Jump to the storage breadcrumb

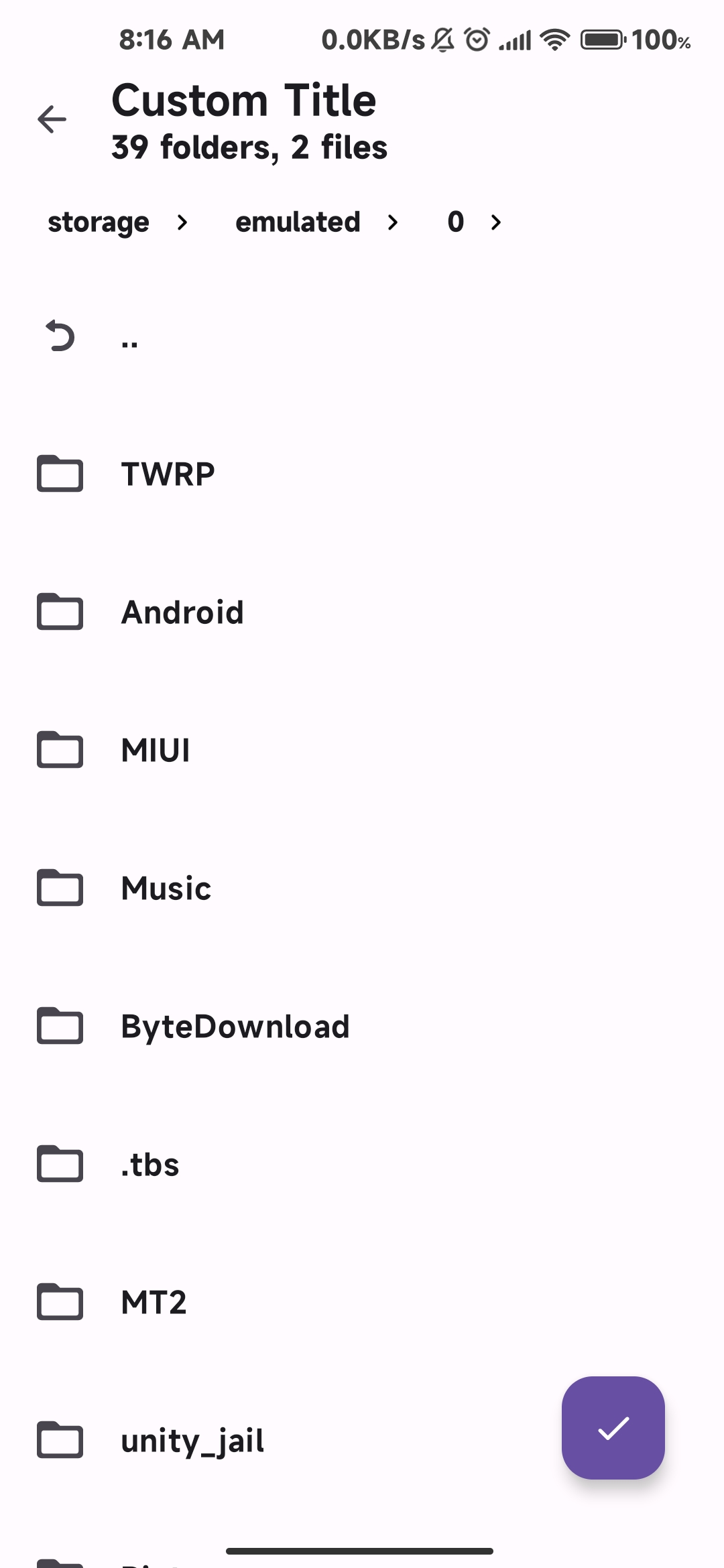click(x=99, y=222)
